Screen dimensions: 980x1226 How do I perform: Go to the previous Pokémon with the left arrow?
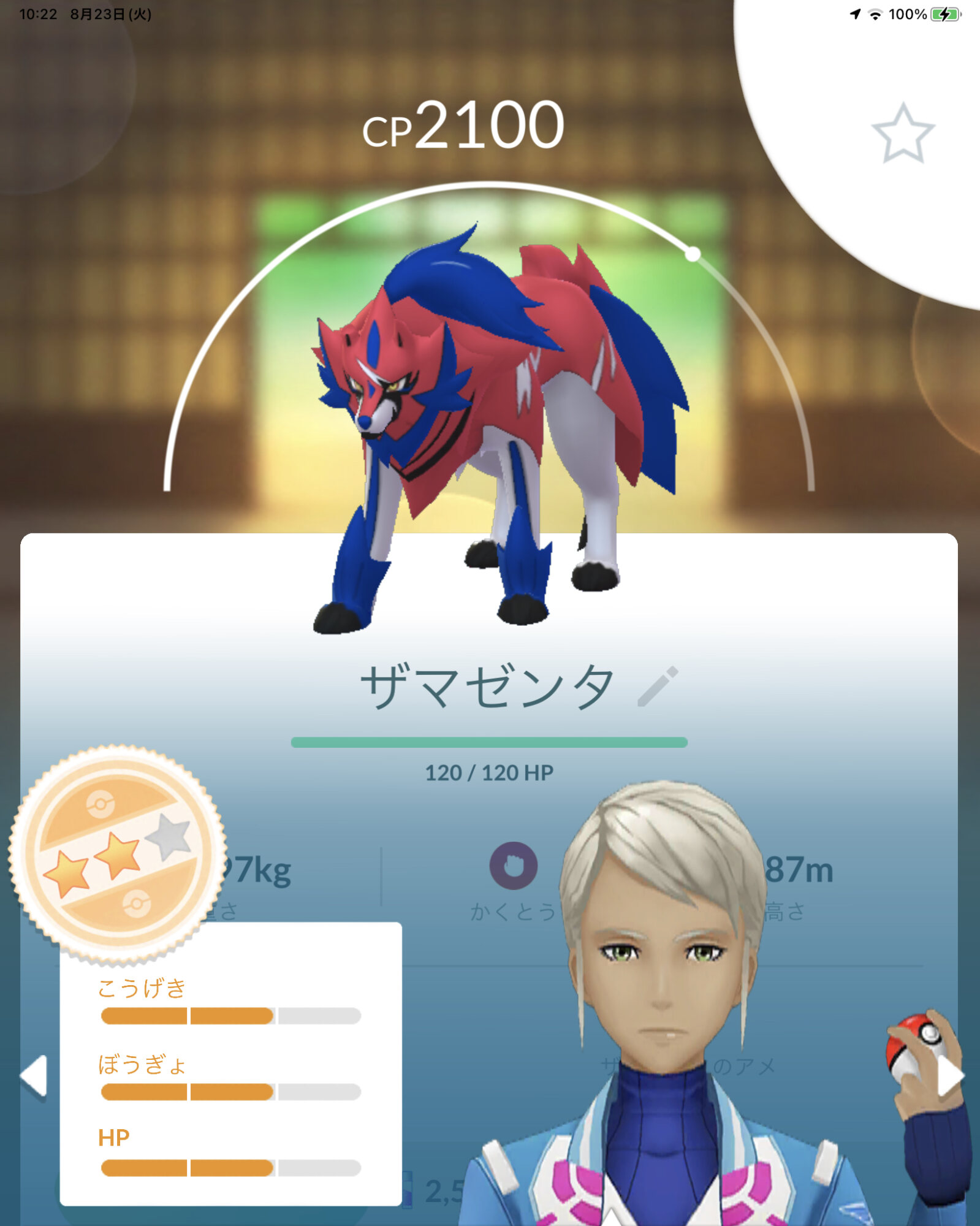(34, 1075)
